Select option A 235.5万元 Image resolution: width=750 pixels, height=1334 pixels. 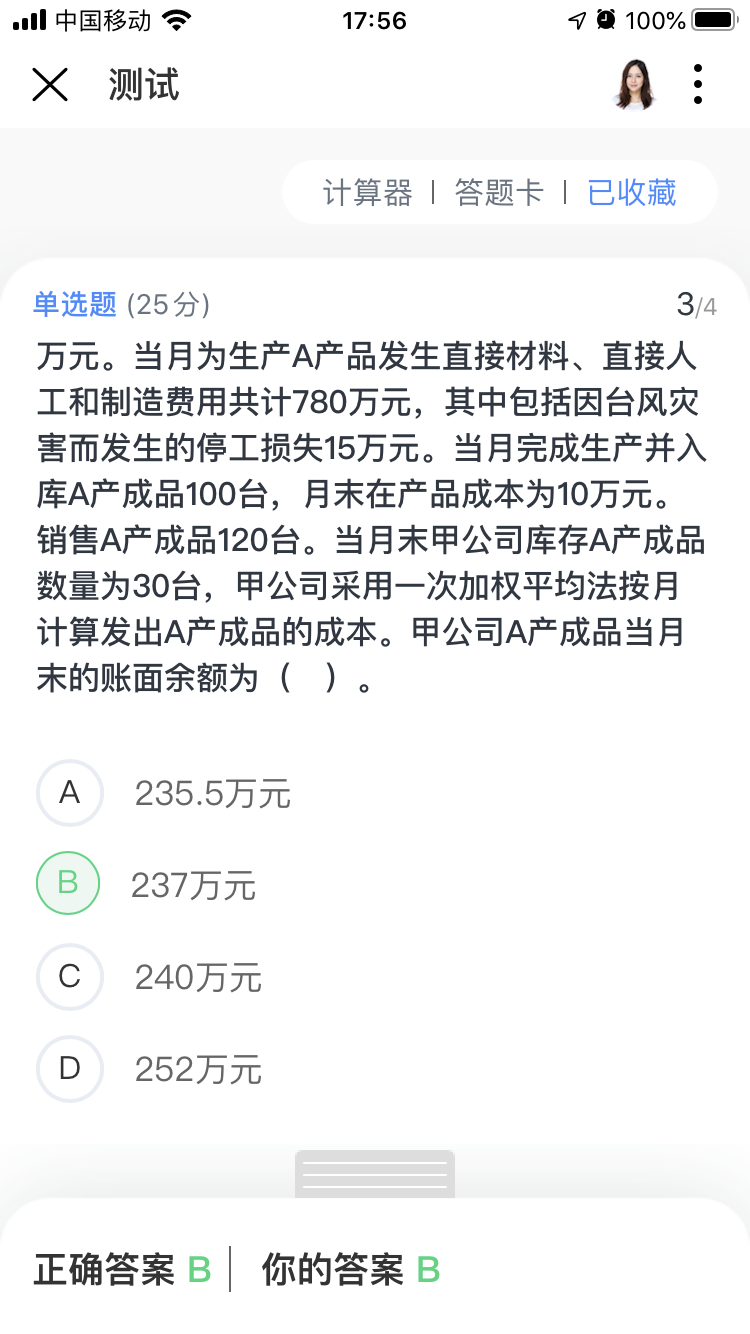point(70,793)
